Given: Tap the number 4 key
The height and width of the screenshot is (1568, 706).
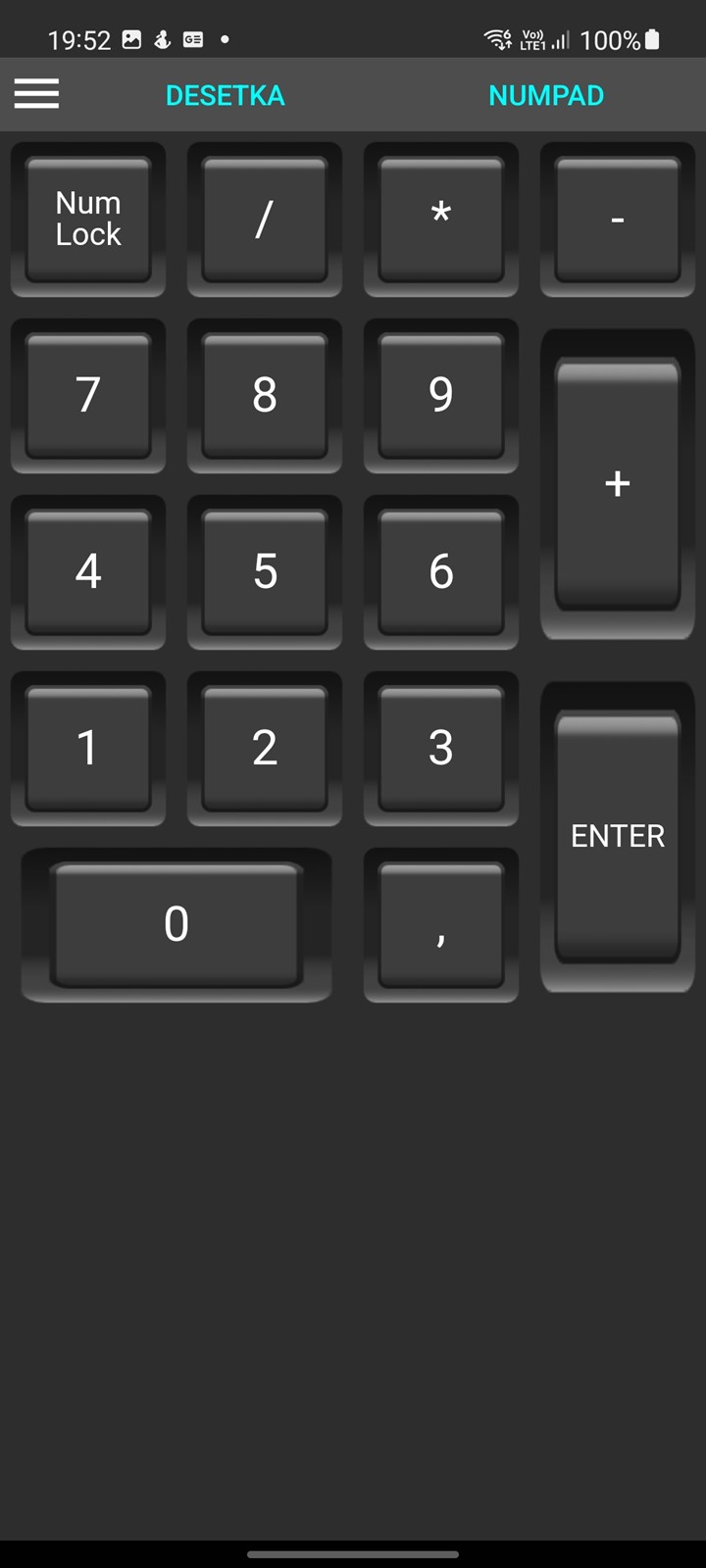Looking at the screenshot, I should click(88, 572).
